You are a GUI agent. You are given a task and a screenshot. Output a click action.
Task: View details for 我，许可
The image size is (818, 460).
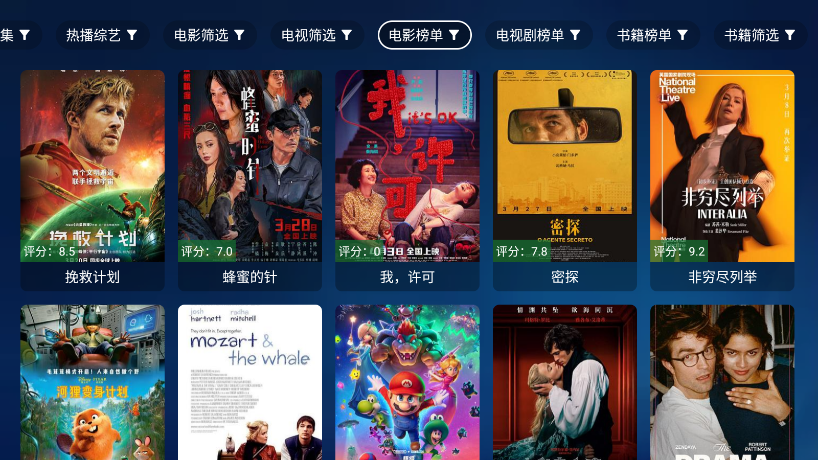407,170
